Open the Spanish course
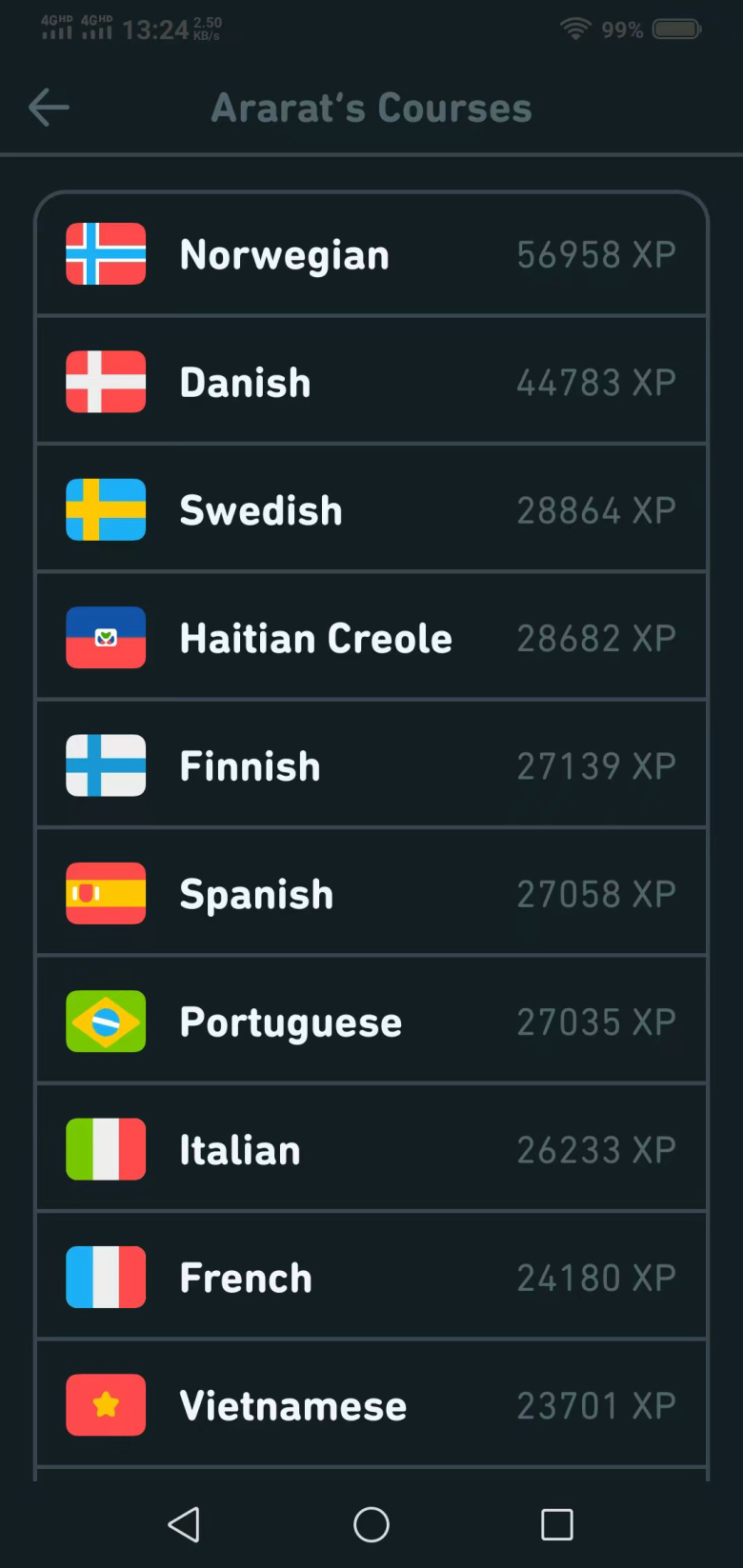The height and width of the screenshot is (1568, 743). 371,894
